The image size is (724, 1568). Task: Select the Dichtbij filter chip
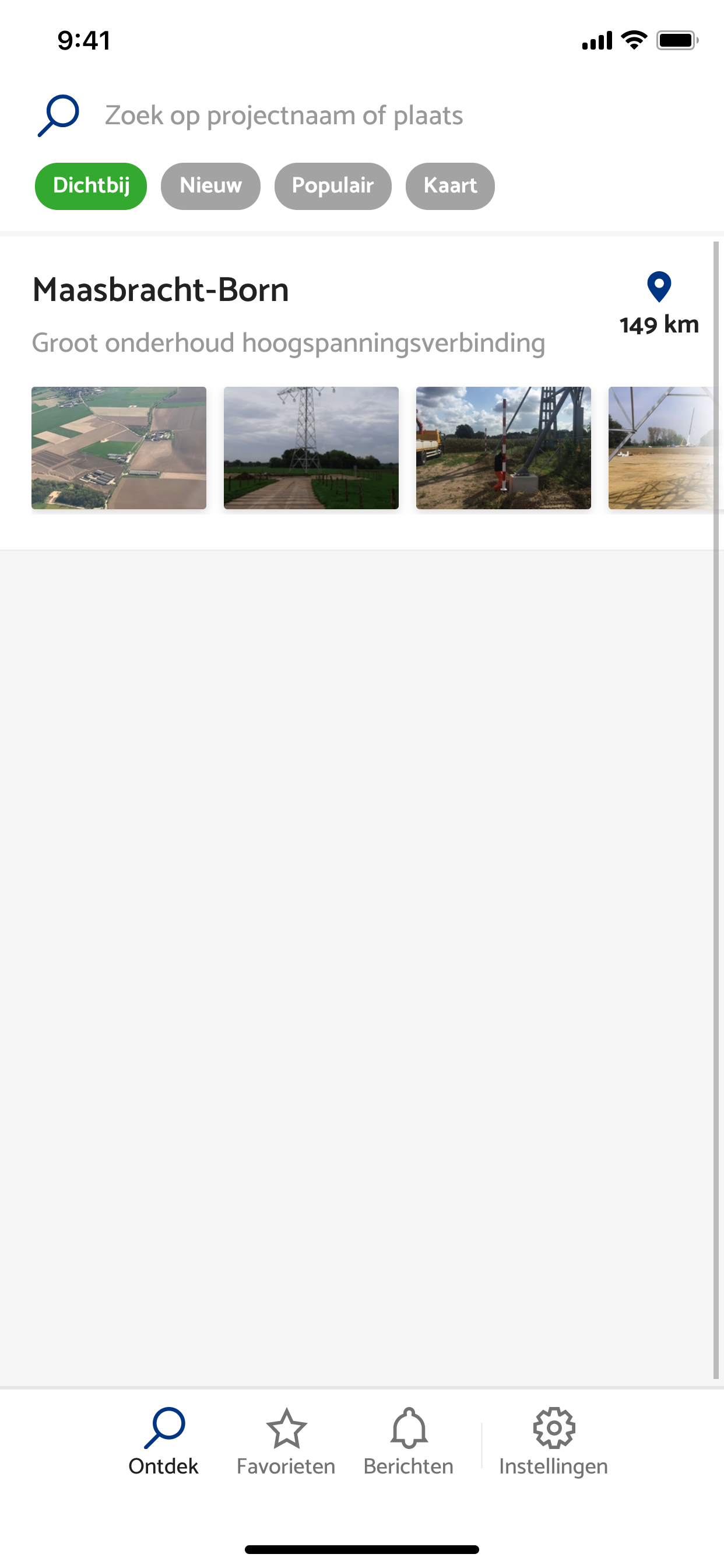click(x=91, y=185)
